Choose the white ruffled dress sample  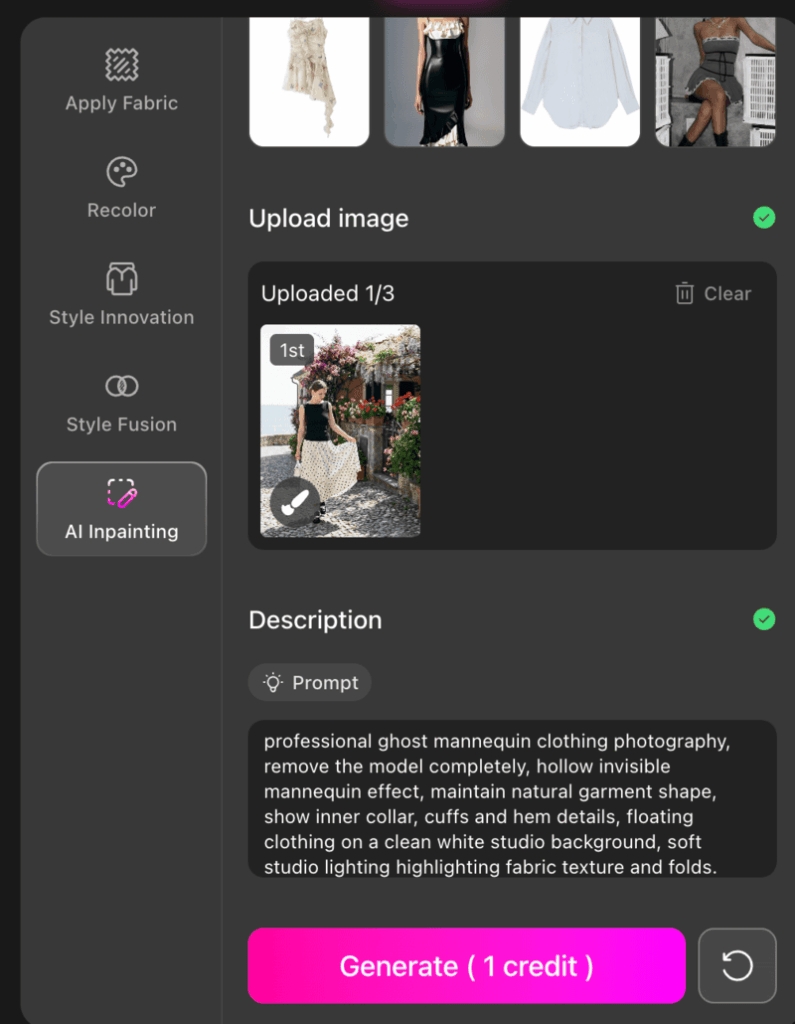pos(309,82)
